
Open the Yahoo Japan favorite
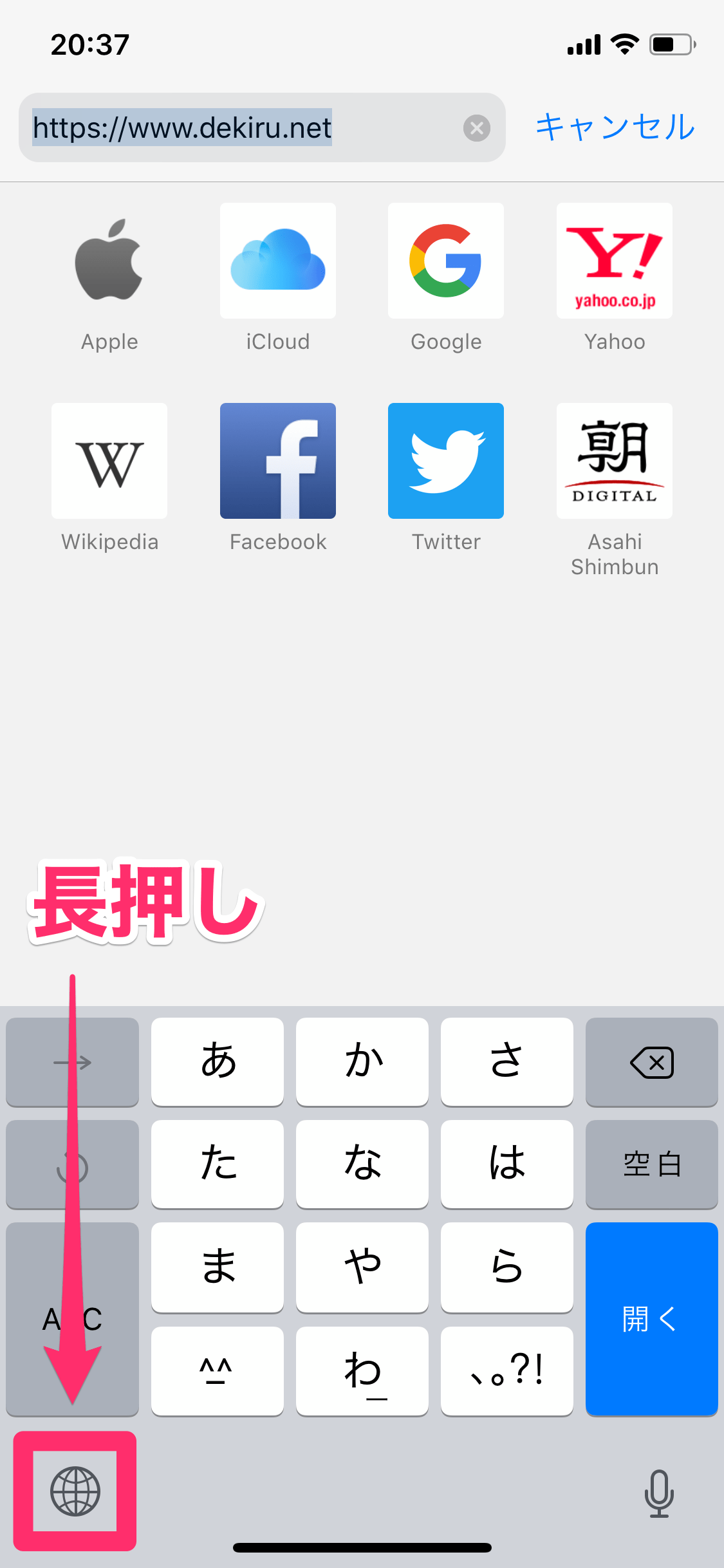[614, 260]
